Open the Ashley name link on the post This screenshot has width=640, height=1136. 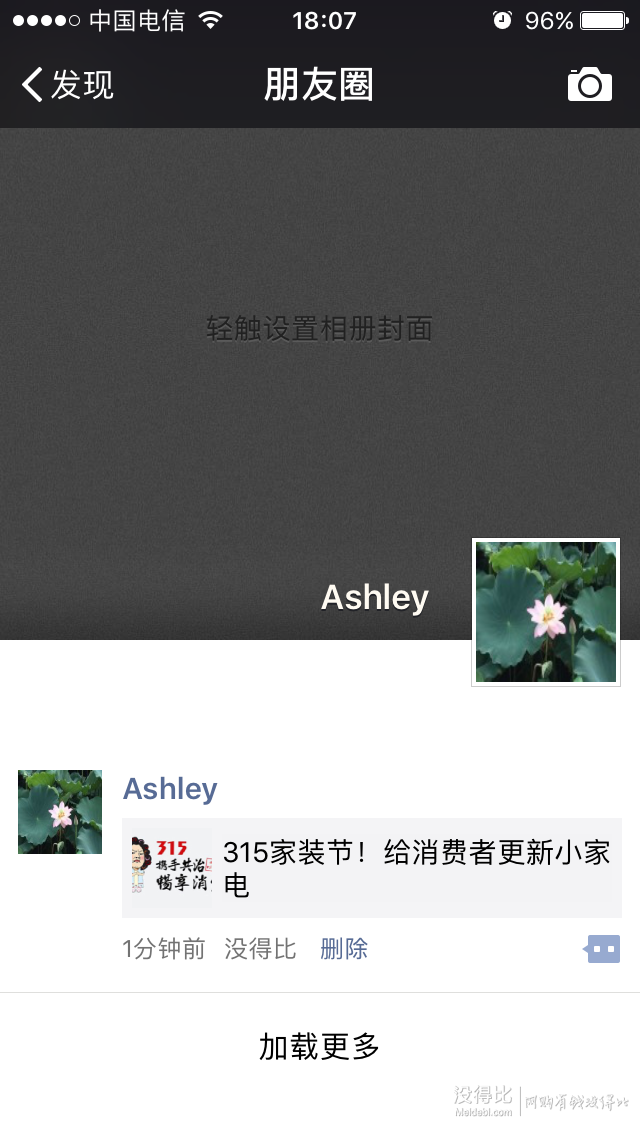click(x=170, y=789)
